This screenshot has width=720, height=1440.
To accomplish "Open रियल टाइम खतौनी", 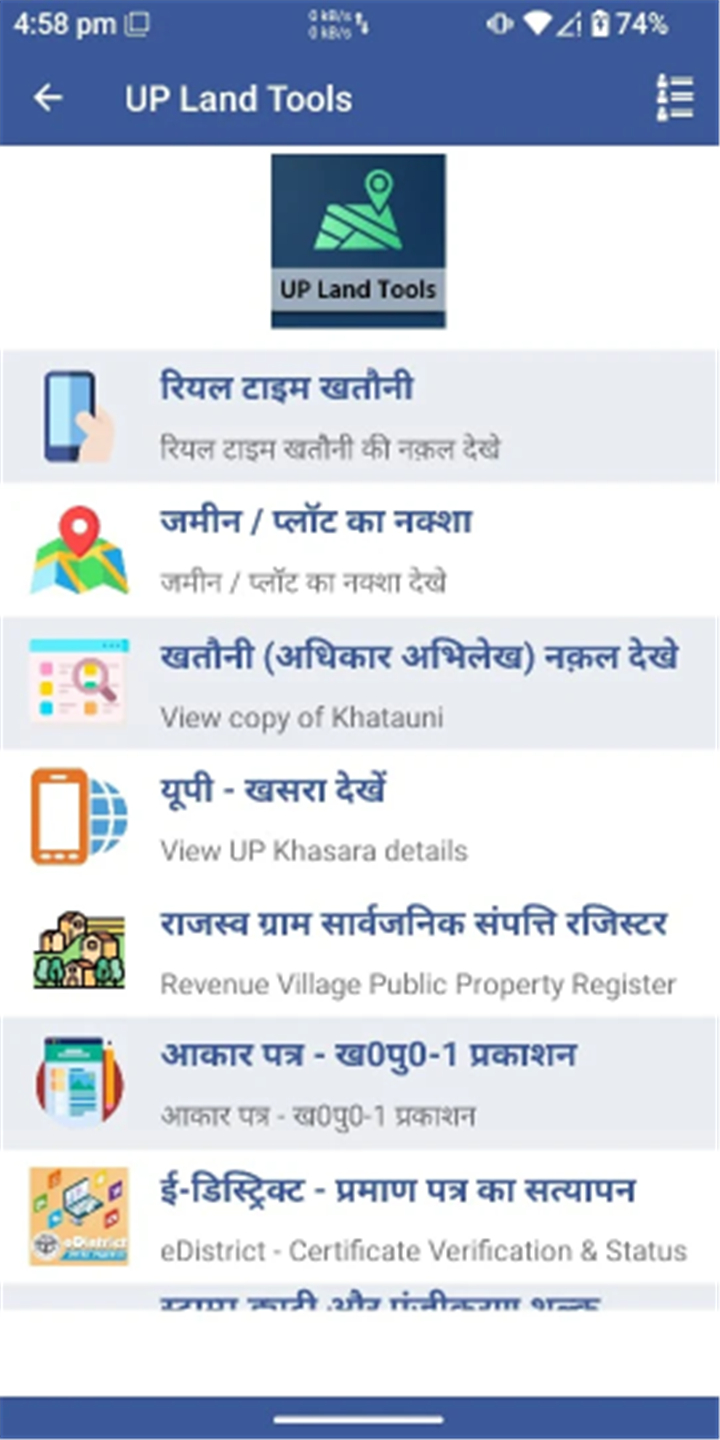I will coord(360,416).
